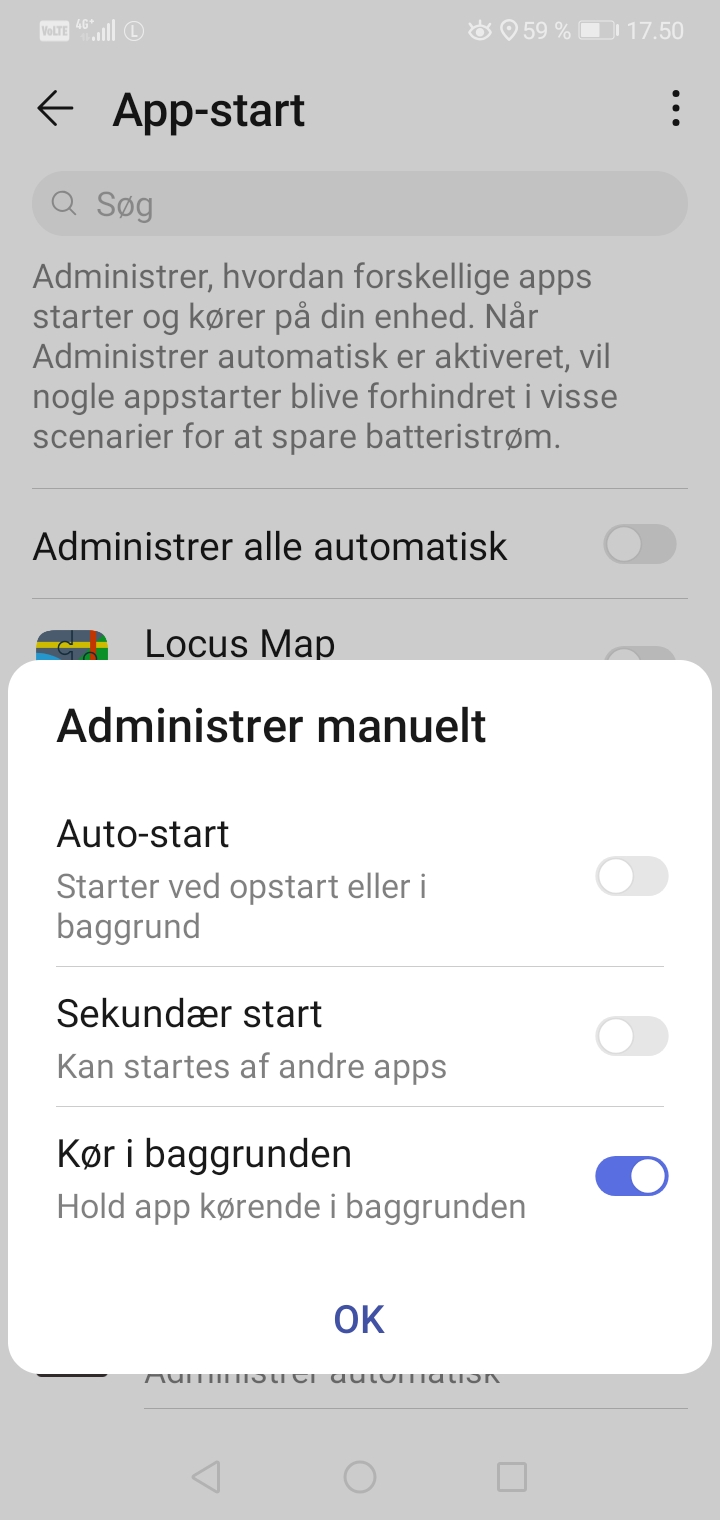
Task: Go to the home screen
Action: coord(360,1477)
